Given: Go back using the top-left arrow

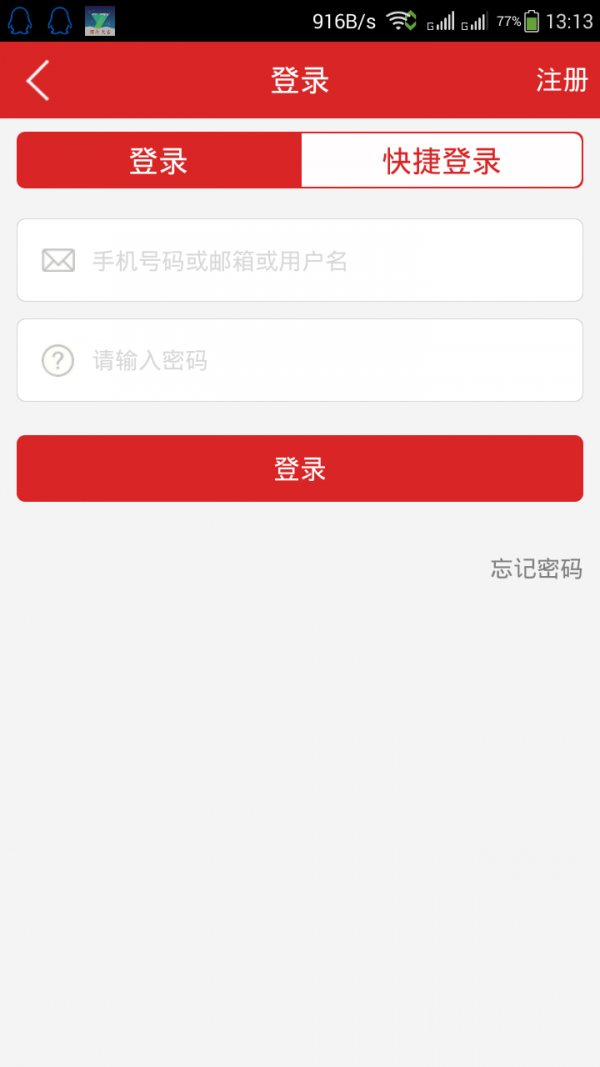Looking at the screenshot, I should pos(38,81).
